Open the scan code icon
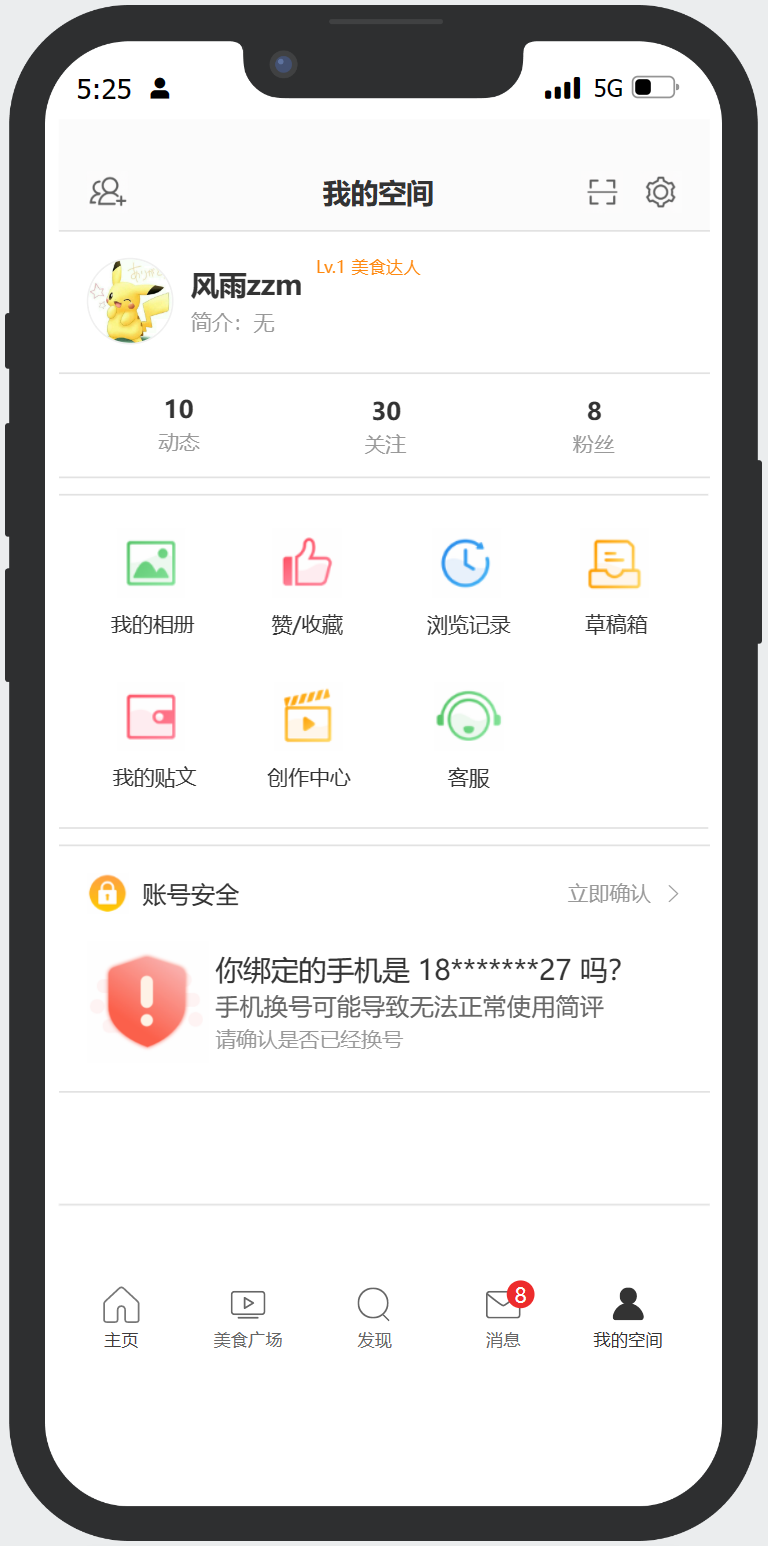The image size is (768, 1546). [602, 192]
